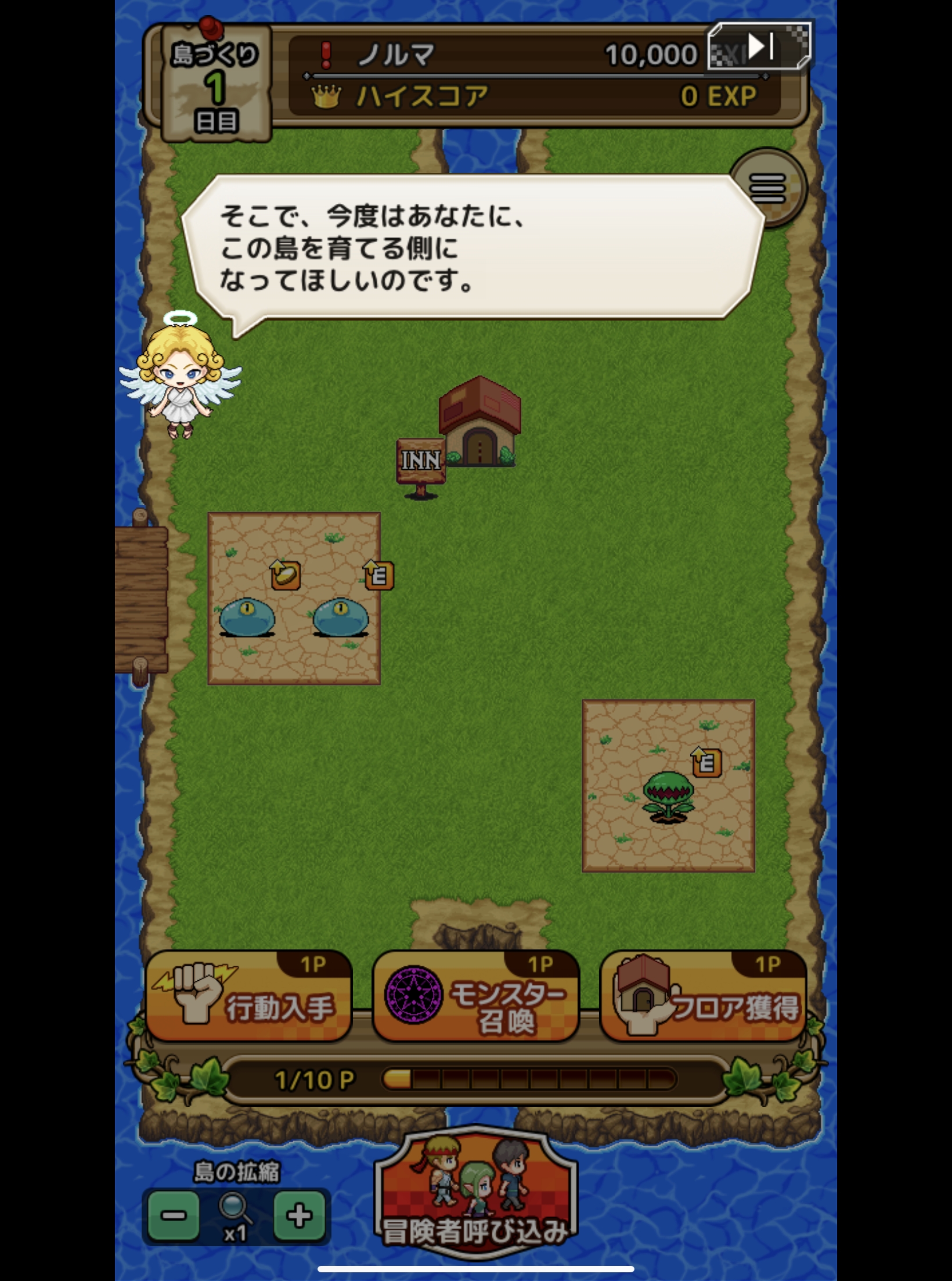Choose フロア獲得 button

(x=703, y=996)
